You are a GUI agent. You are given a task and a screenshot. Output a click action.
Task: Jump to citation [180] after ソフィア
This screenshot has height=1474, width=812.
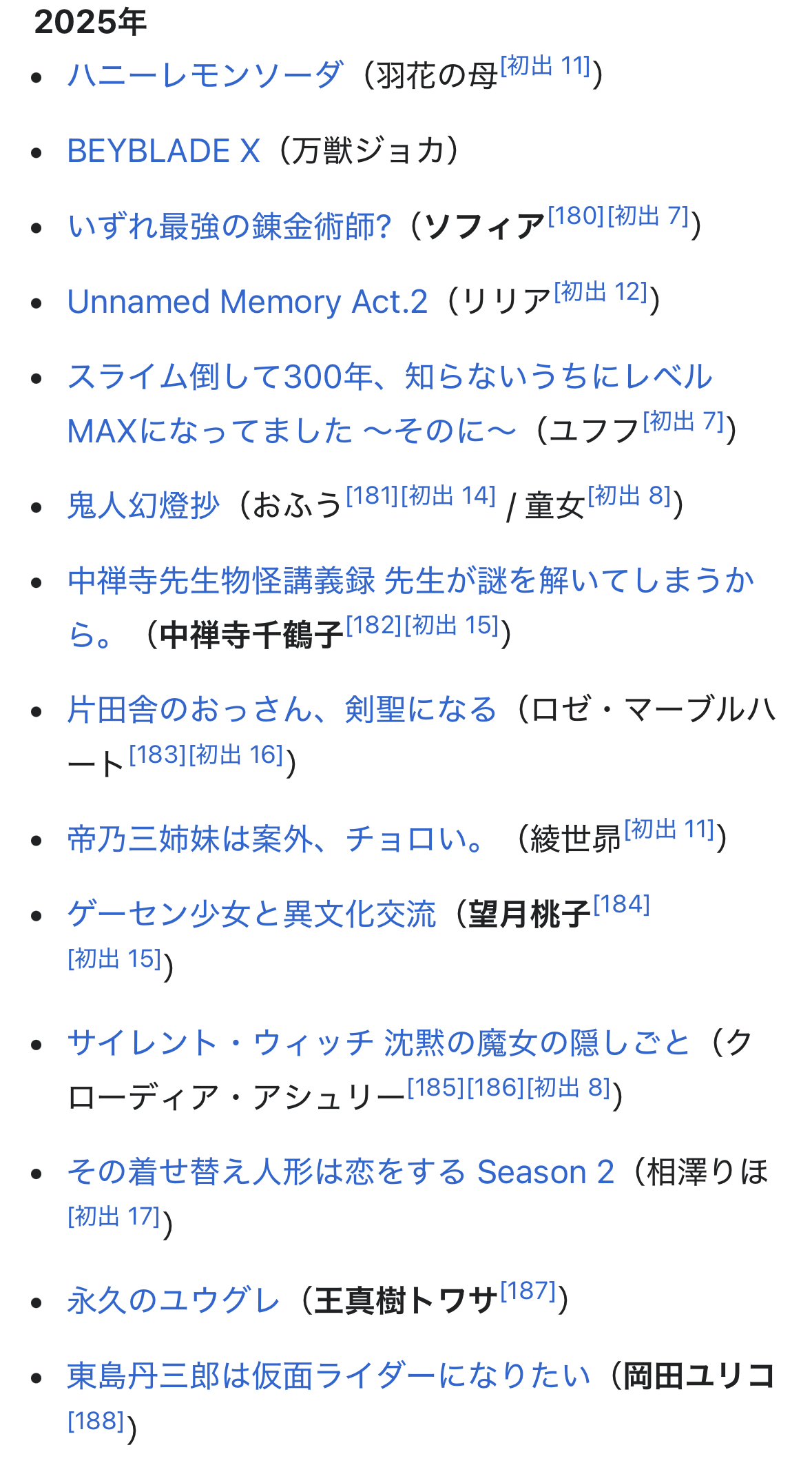(x=576, y=216)
